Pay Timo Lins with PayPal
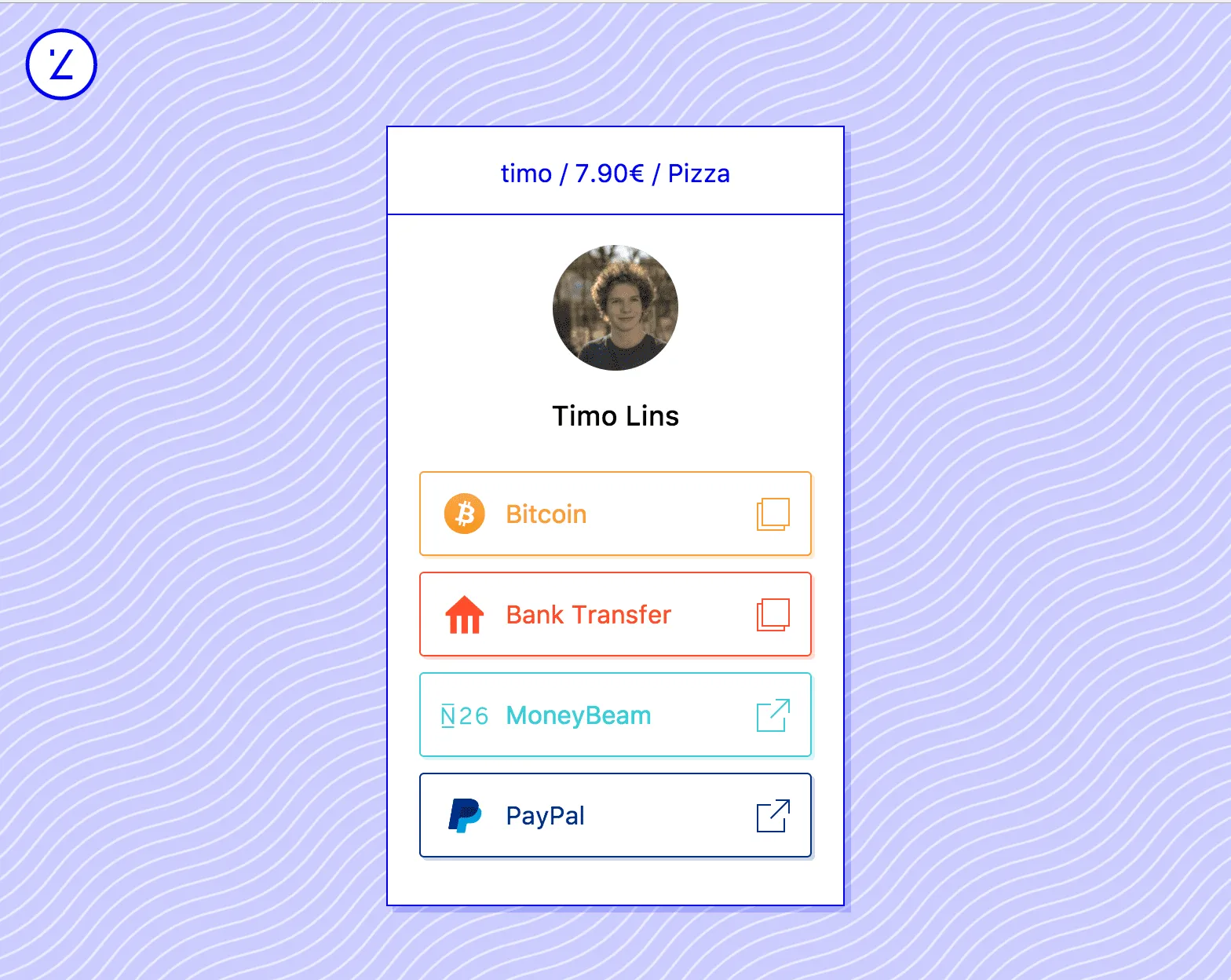 click(x=615, y=815)
